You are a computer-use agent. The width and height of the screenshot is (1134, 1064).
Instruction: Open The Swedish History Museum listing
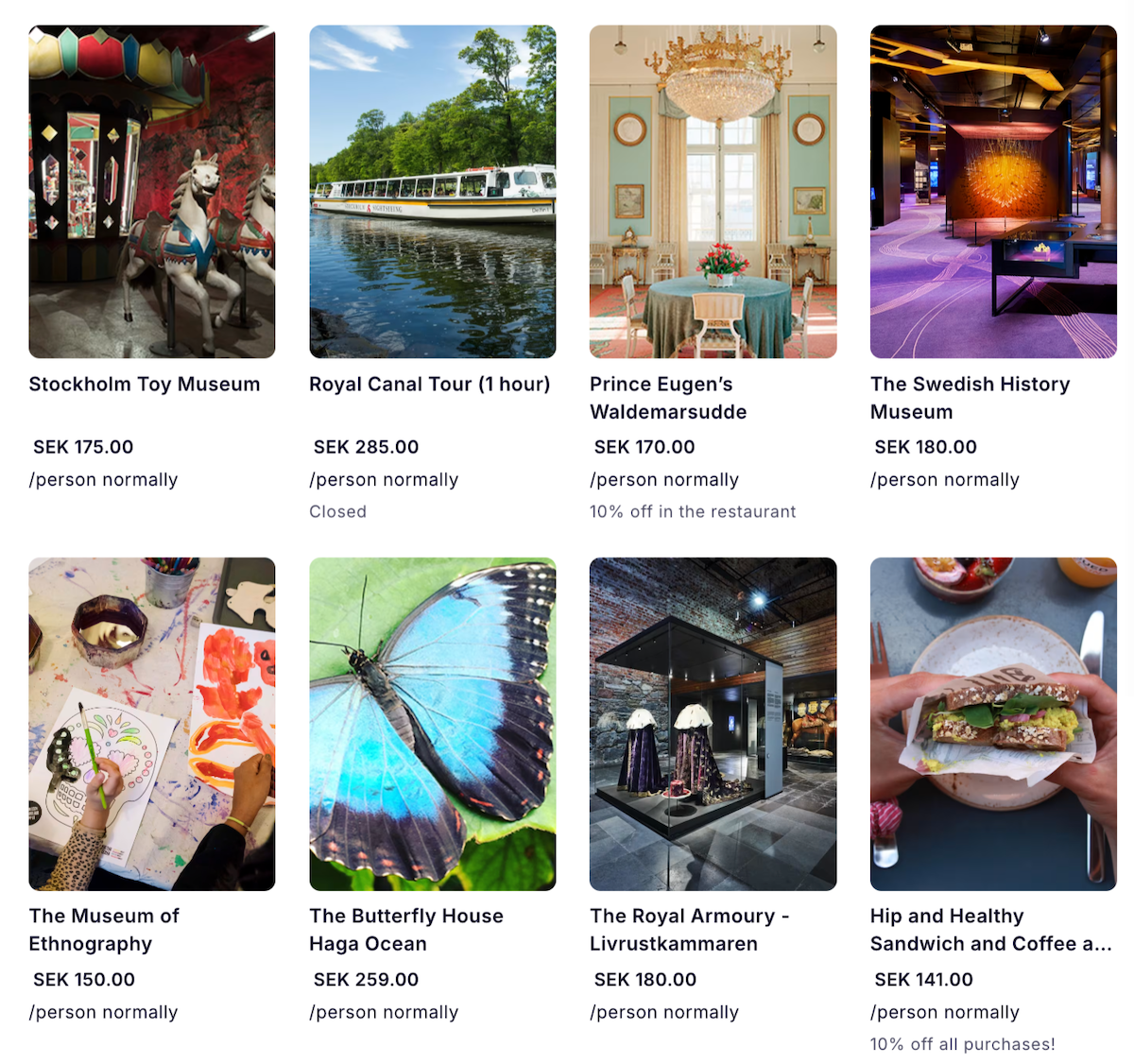(x=993, y=192)
